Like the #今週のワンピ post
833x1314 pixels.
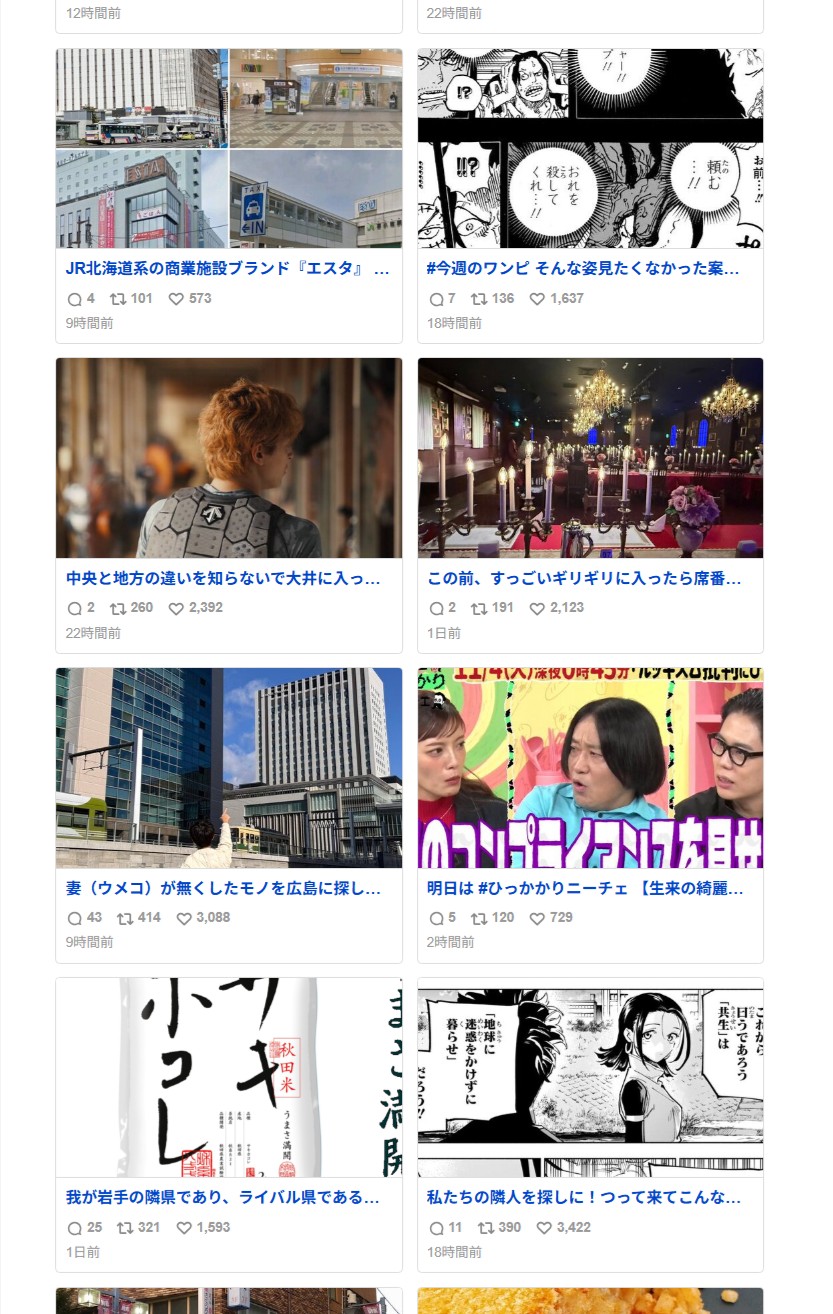537,299
